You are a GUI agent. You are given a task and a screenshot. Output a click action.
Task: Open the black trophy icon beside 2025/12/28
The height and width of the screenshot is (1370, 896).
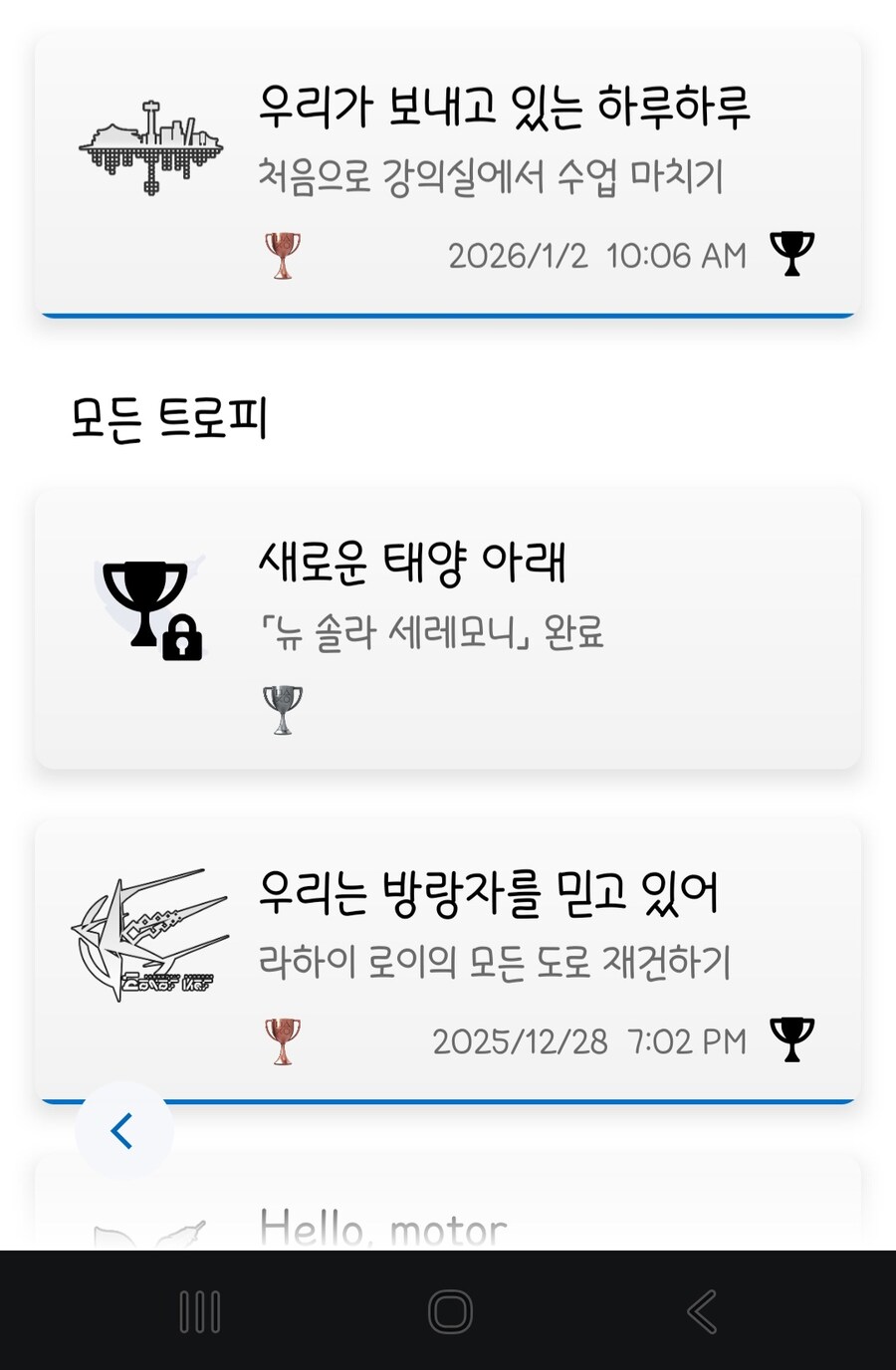click(x=790, y=1038)
